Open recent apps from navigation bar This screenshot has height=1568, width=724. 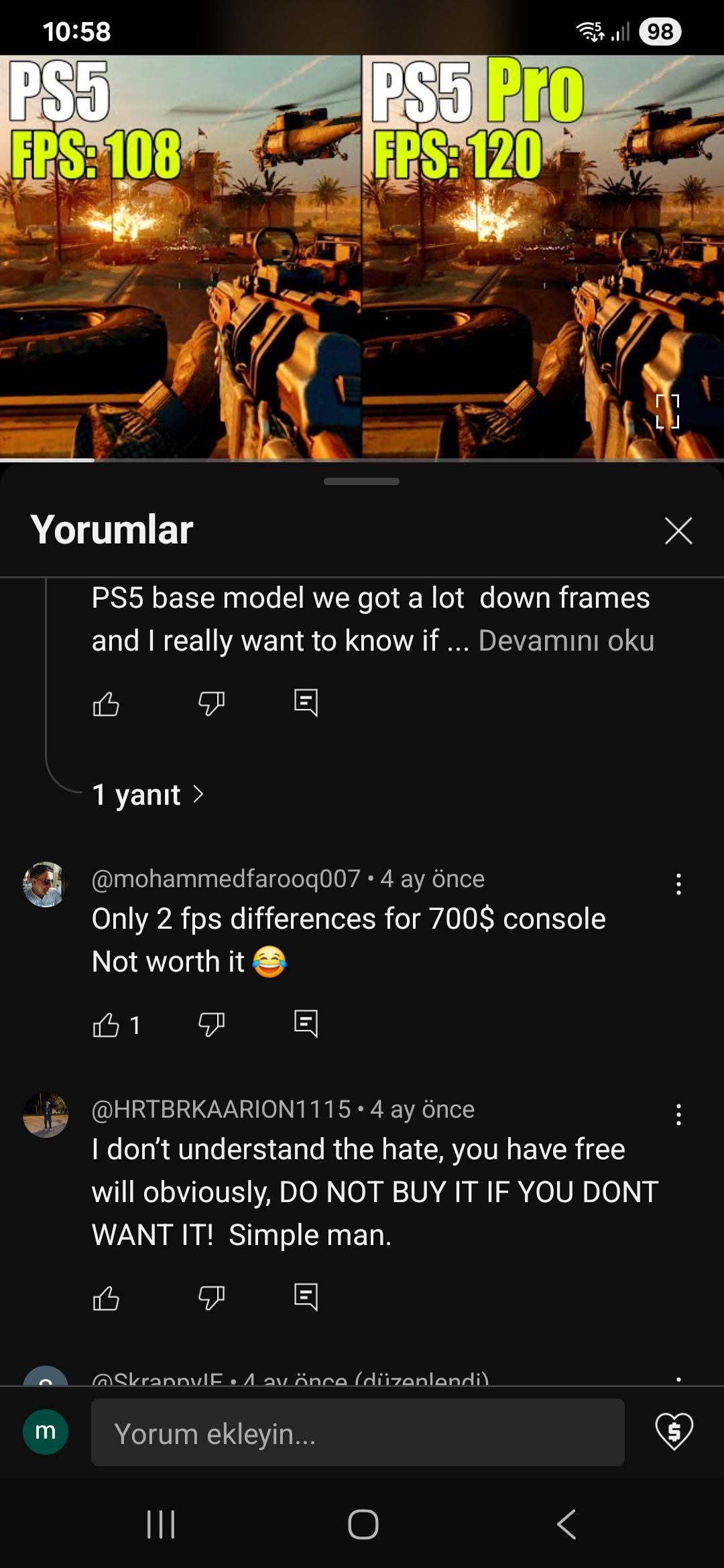[x=161, y=1524]
